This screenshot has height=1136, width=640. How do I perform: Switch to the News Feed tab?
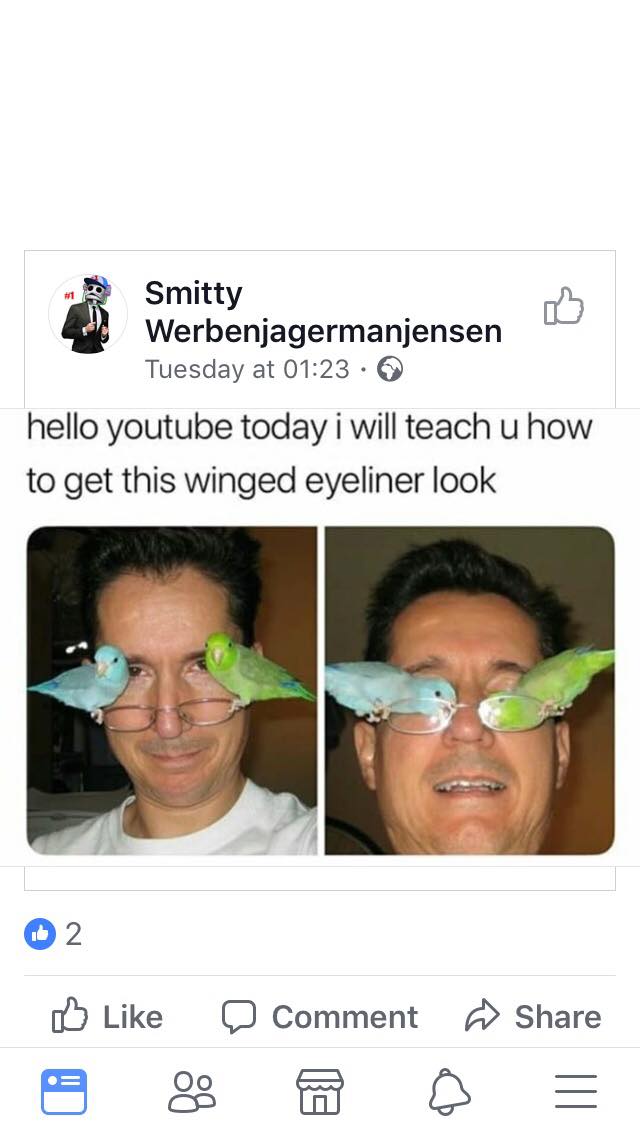64,1091
